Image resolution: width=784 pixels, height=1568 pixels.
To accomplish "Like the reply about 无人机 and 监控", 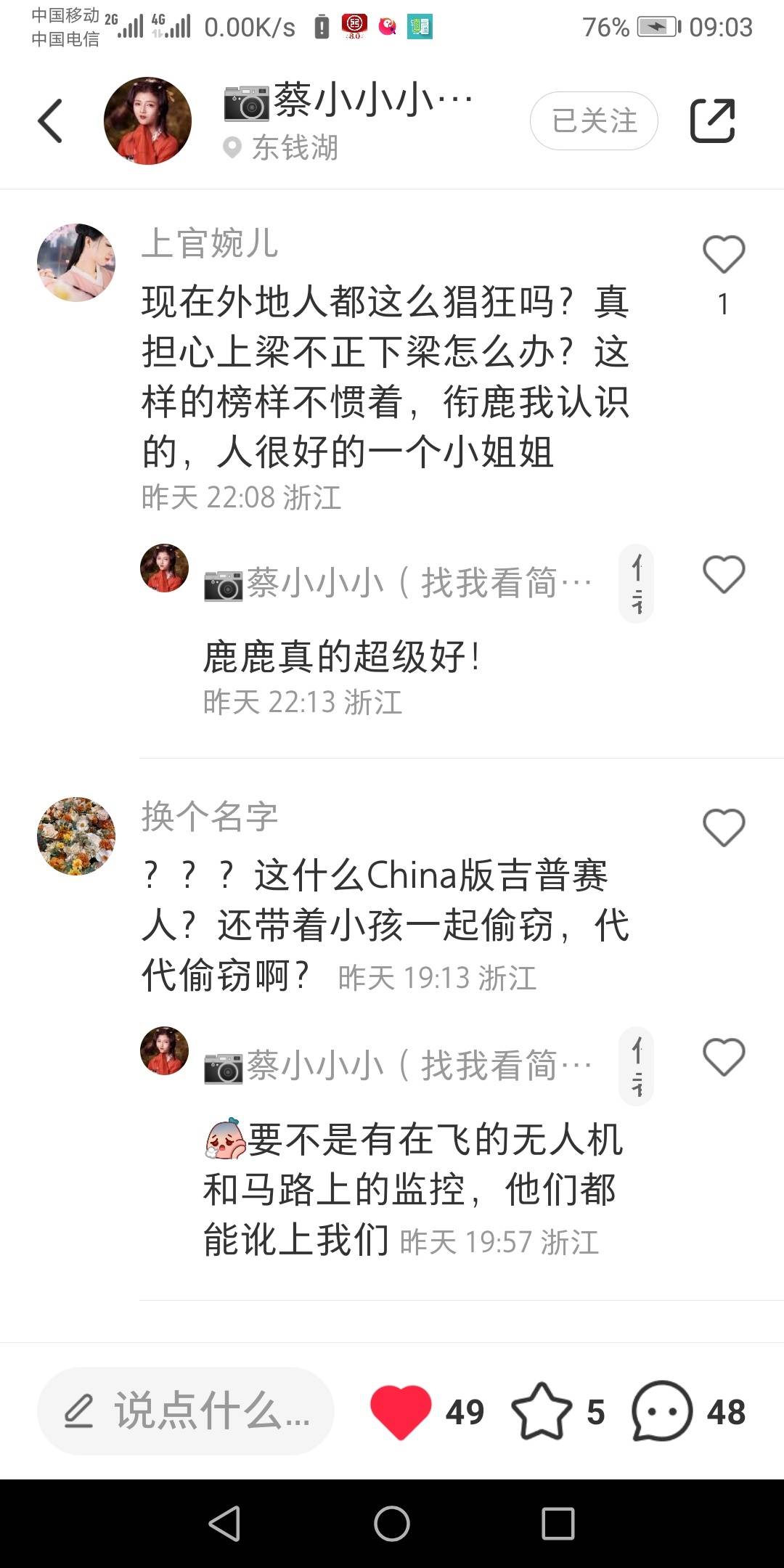I will (724, 1057).
